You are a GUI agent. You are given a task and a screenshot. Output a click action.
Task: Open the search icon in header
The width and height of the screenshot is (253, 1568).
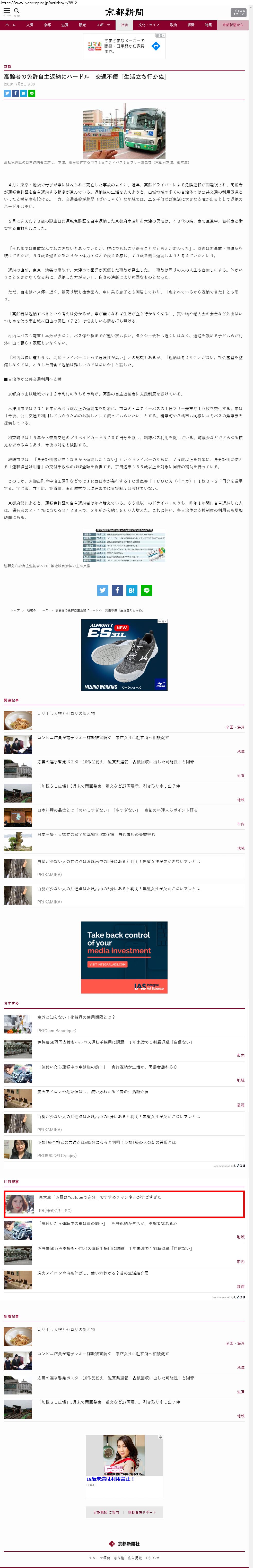coord(17,12)
